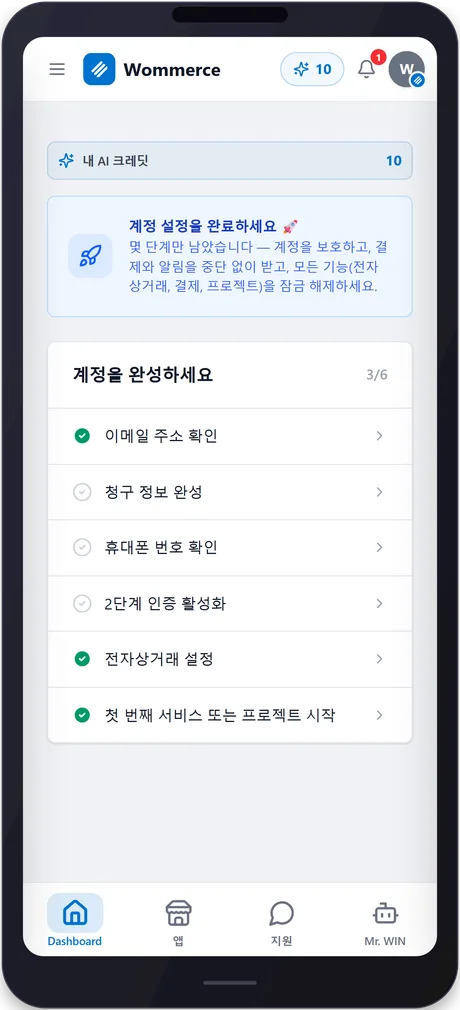
Task: Switch to the 앱 tab
Action: (178, 920)
